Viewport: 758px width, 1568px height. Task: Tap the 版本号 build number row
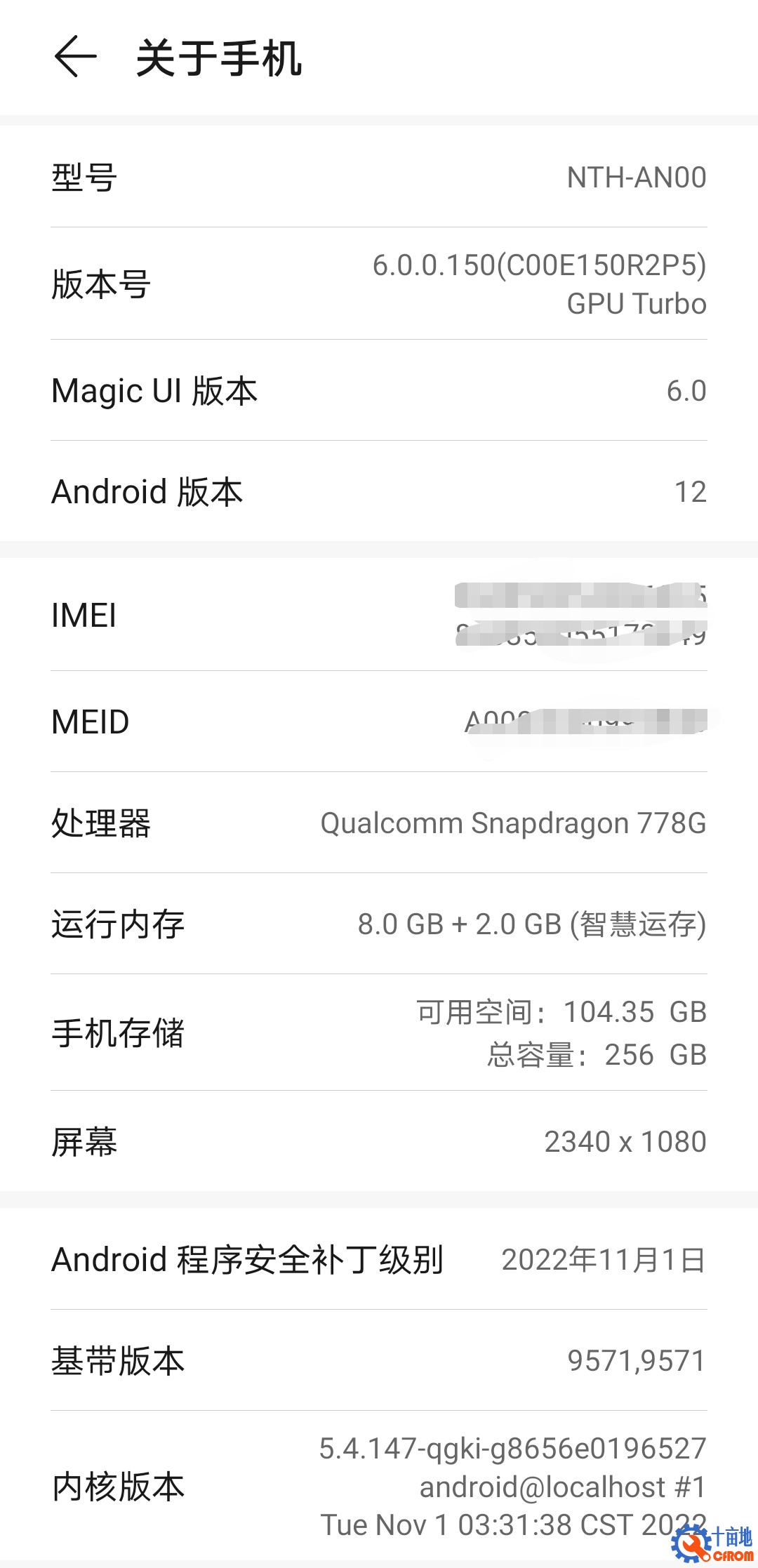point(379,284)
